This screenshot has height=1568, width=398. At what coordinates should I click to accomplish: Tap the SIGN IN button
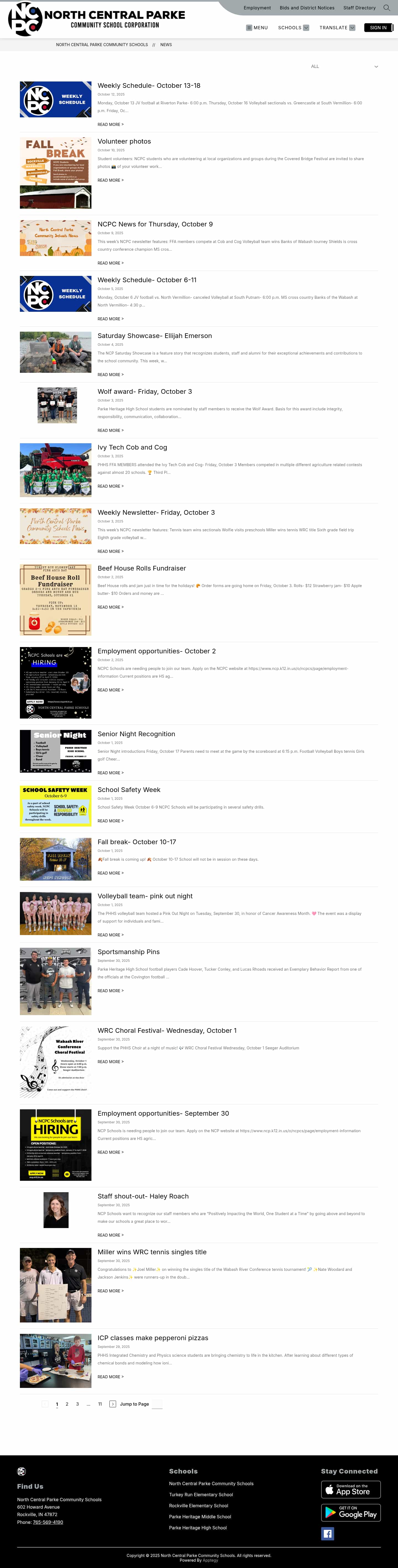[x=378, y=27]
